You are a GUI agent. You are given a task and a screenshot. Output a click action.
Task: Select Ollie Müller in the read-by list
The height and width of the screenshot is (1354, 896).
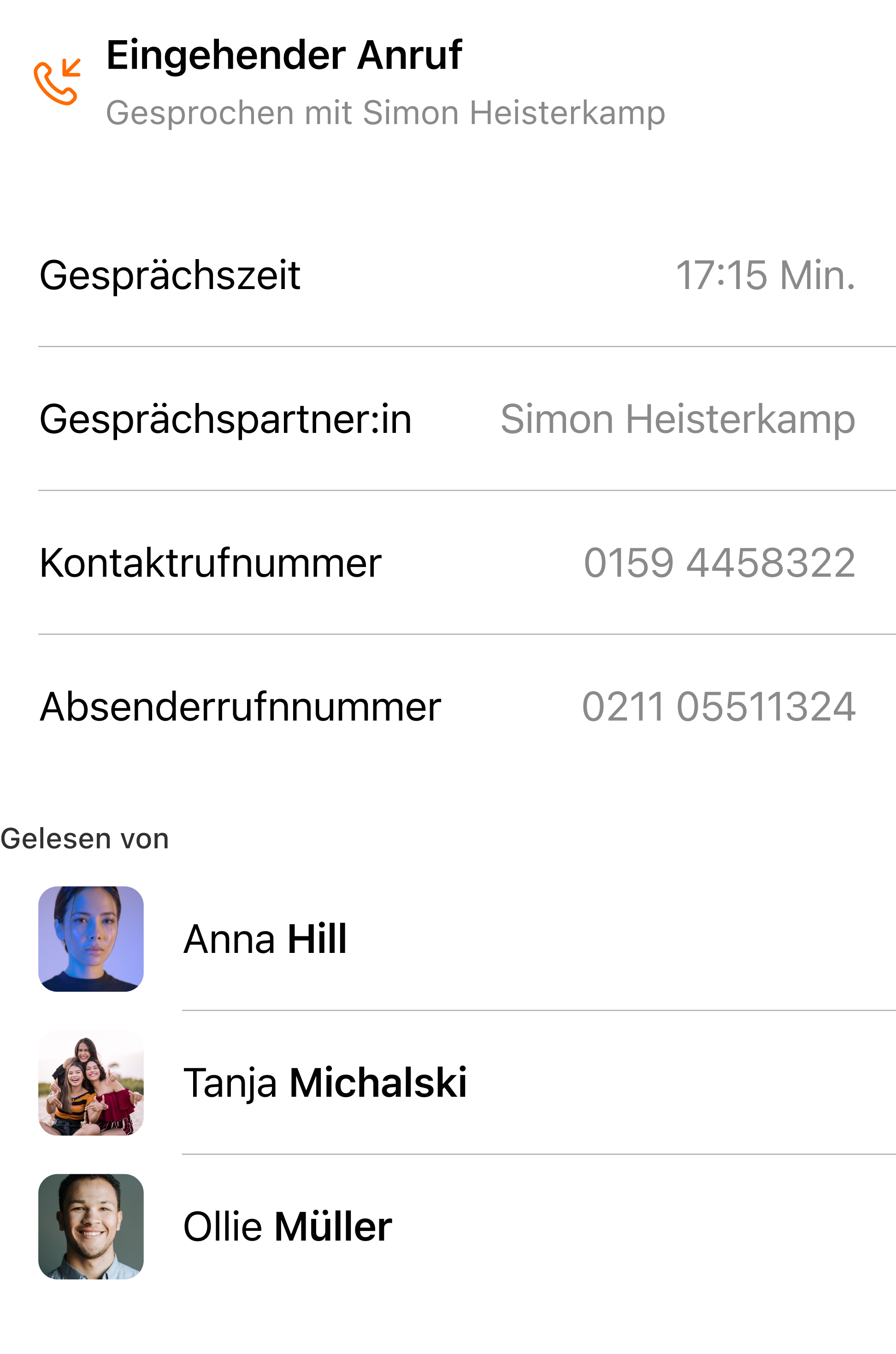point(448,1227)
